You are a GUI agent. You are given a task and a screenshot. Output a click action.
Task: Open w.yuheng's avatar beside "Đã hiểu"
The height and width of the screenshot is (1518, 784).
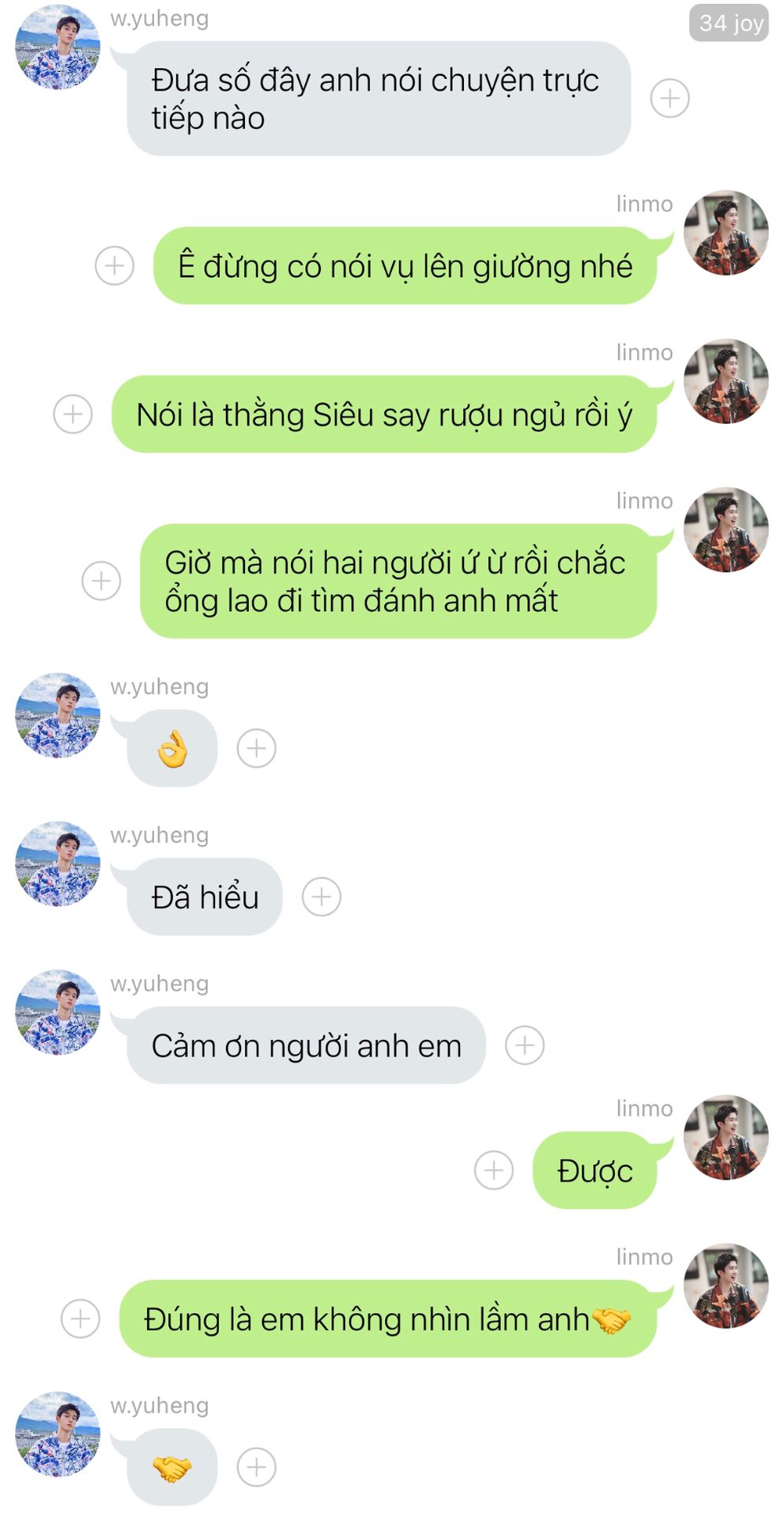point(58,863)
